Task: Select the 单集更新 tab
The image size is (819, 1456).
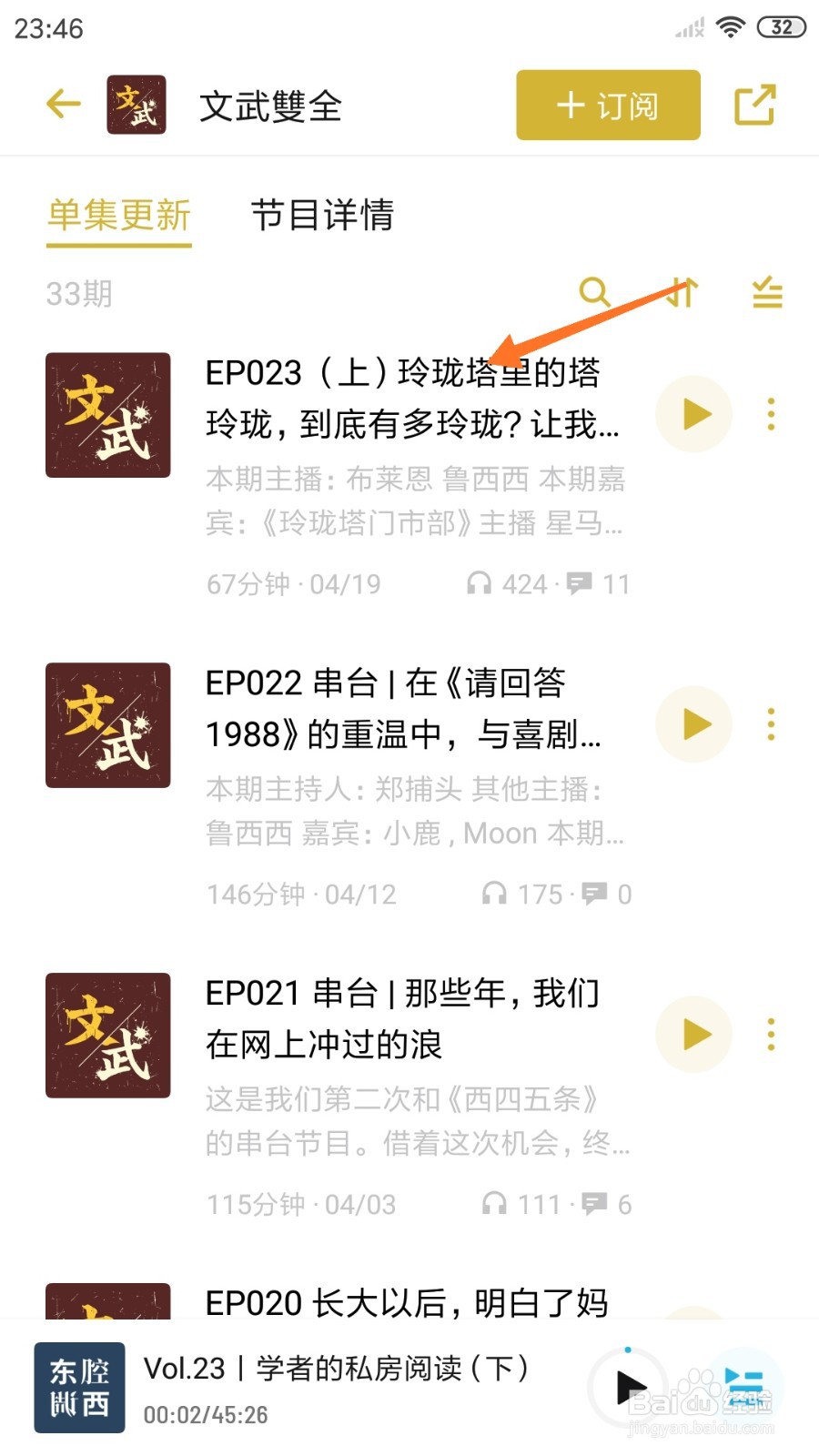Action: click(x=119, y=216)
